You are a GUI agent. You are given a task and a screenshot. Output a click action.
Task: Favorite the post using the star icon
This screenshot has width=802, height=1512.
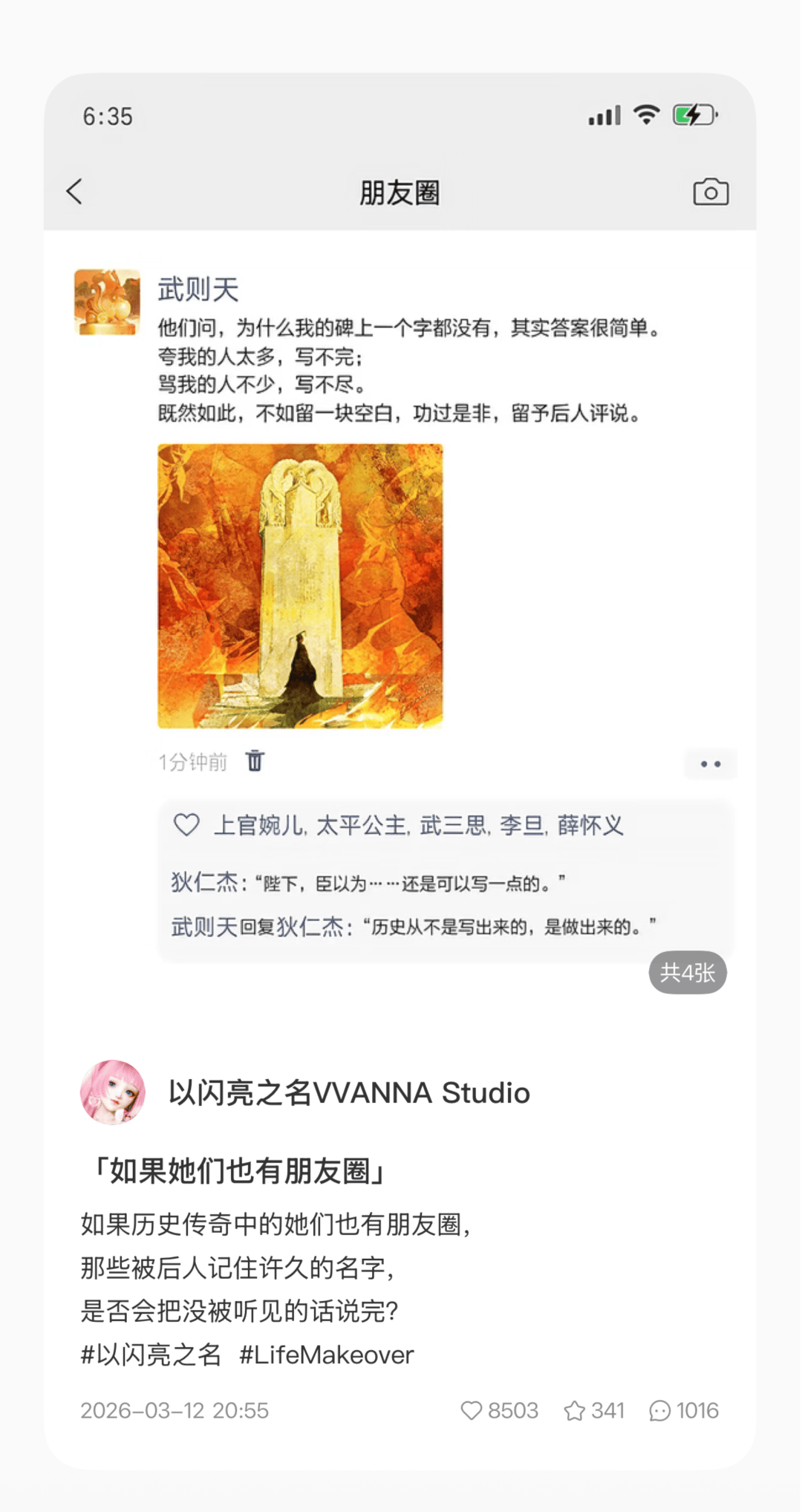point(575,1410)
